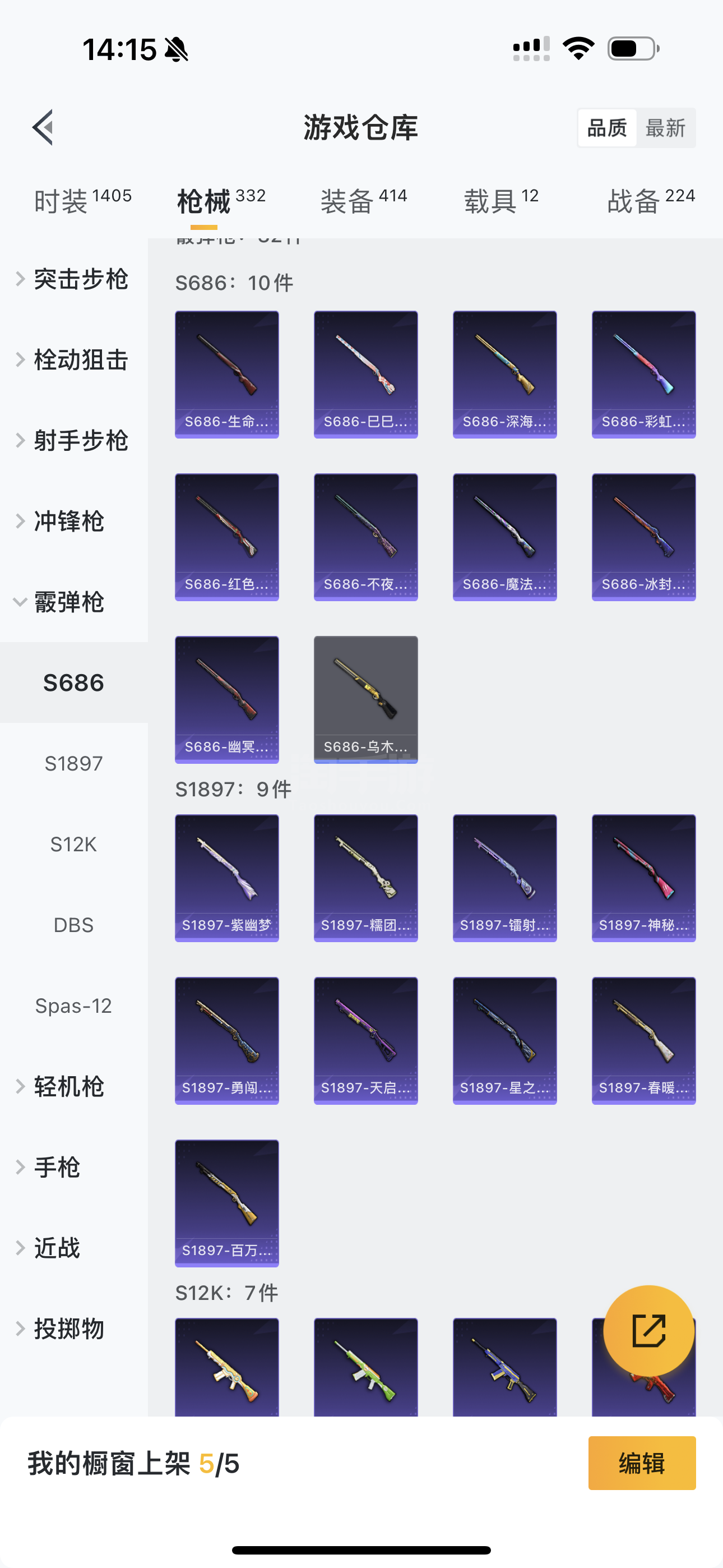723x1568 pixels.
Task: Select S1897 in the sidebar
Action: pyautogui.click(x=73, y=763)
